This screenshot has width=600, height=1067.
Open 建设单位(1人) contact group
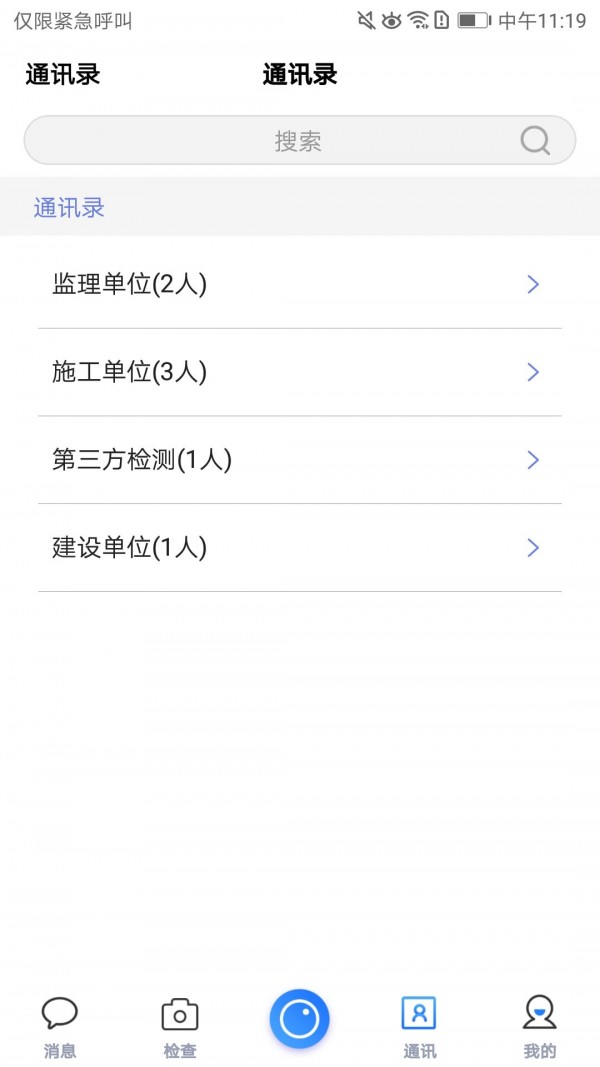point(299,548)
